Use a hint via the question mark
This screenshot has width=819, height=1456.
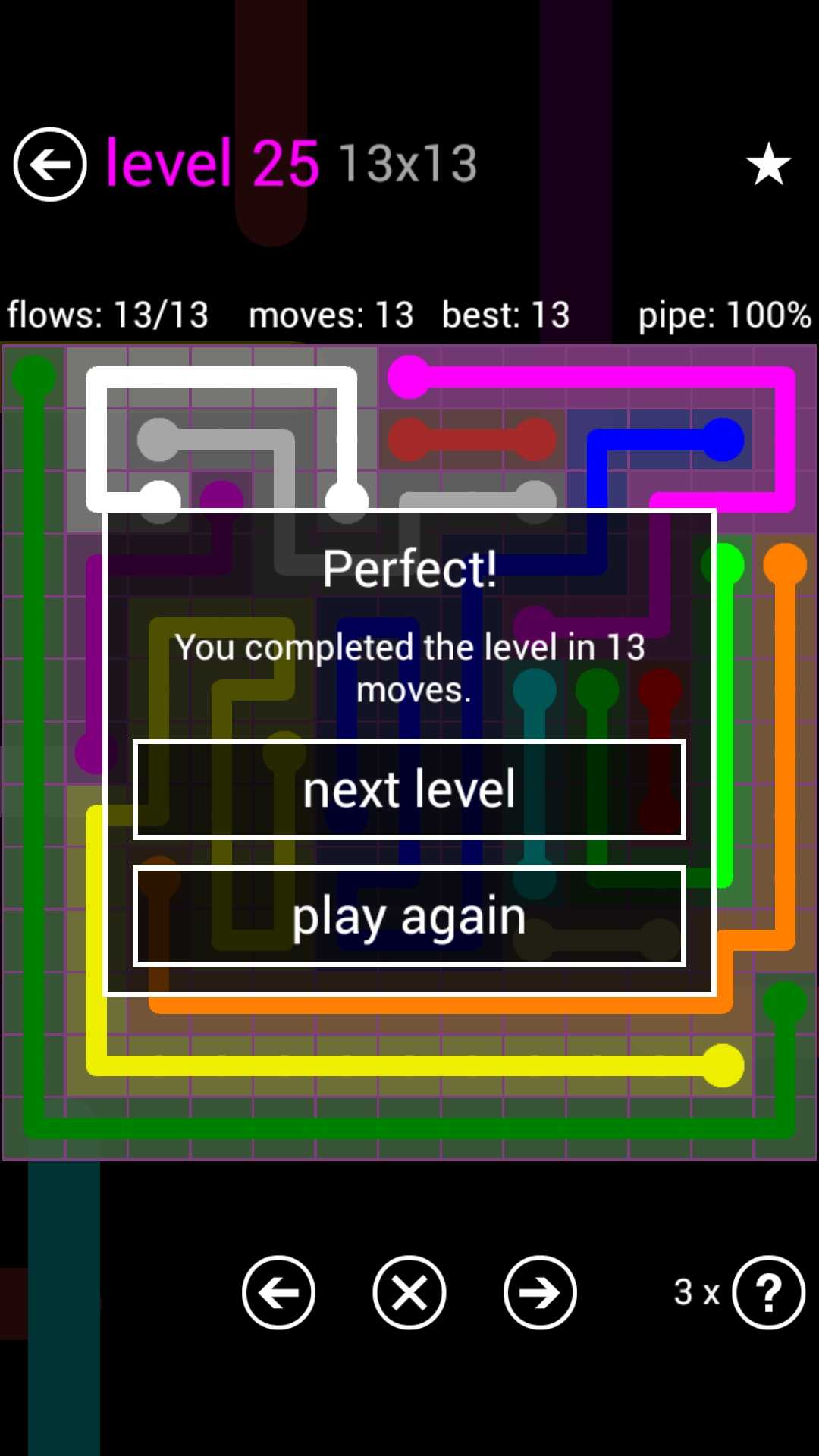[768, 1292]
